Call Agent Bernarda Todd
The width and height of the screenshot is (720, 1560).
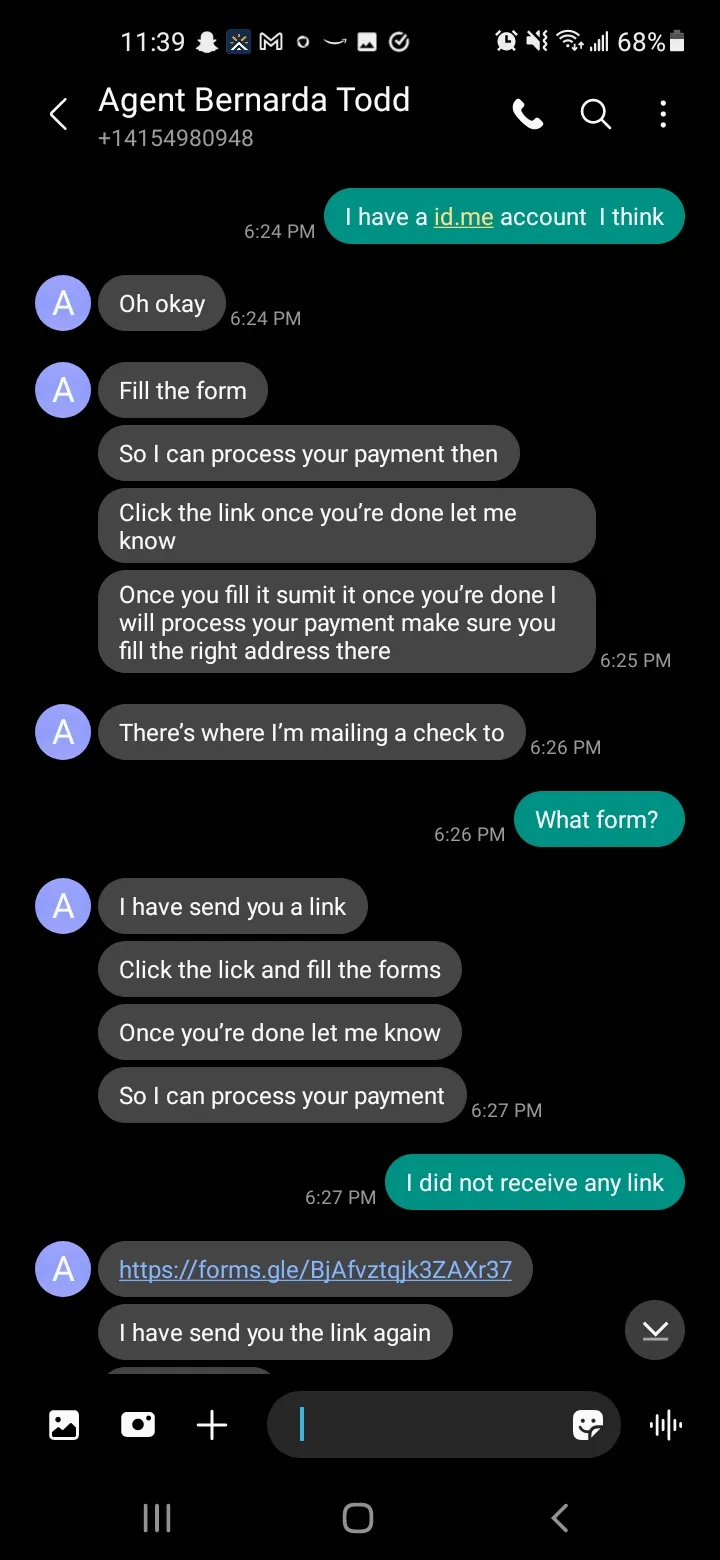528,115
